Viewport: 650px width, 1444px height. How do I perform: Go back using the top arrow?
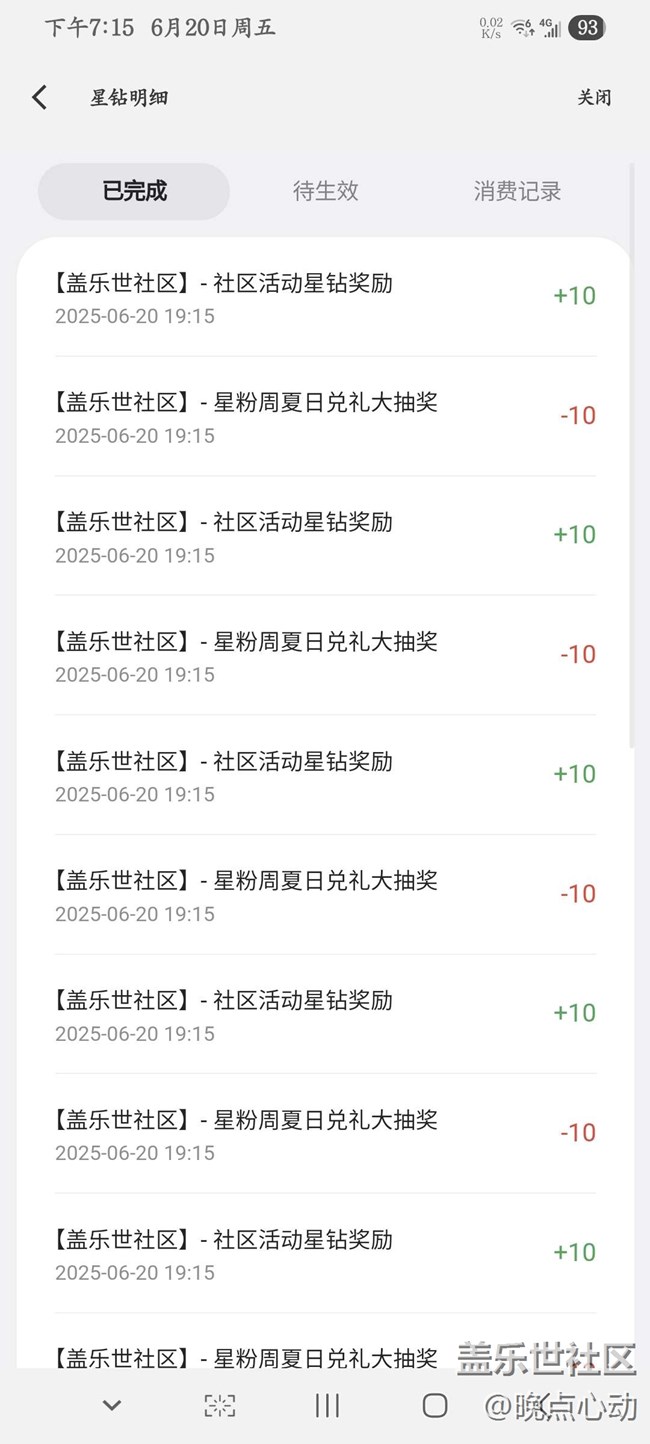point(39,97)
